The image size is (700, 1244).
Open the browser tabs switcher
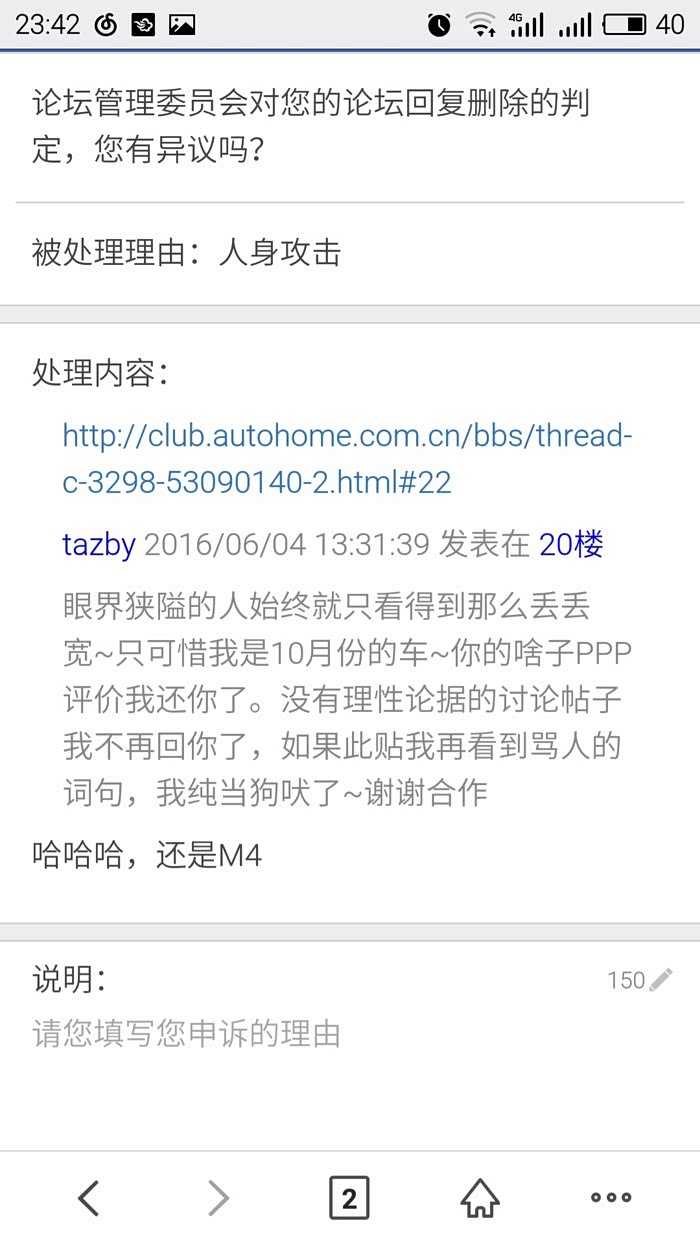pos(348,1197)
